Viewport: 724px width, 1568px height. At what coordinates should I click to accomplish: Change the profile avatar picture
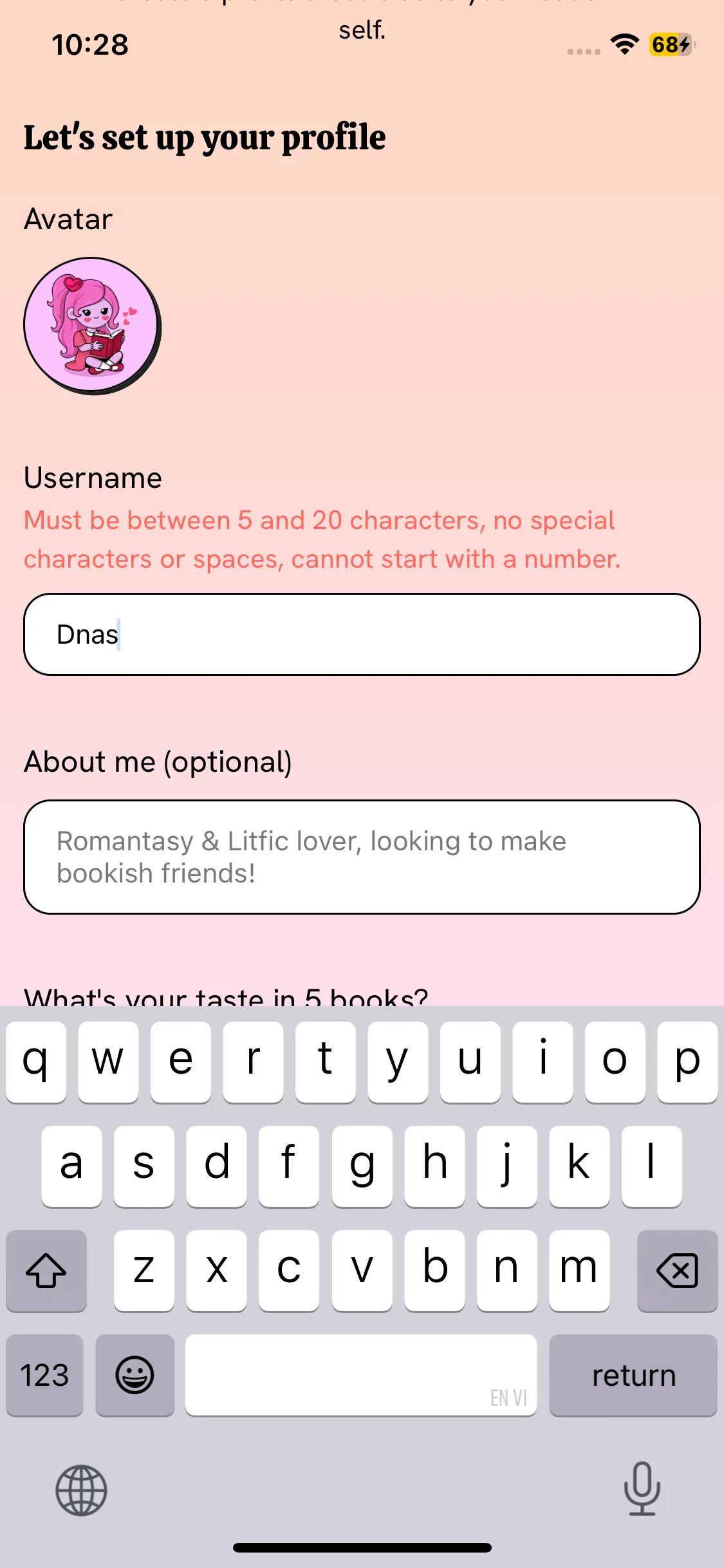tap(92, 326)
